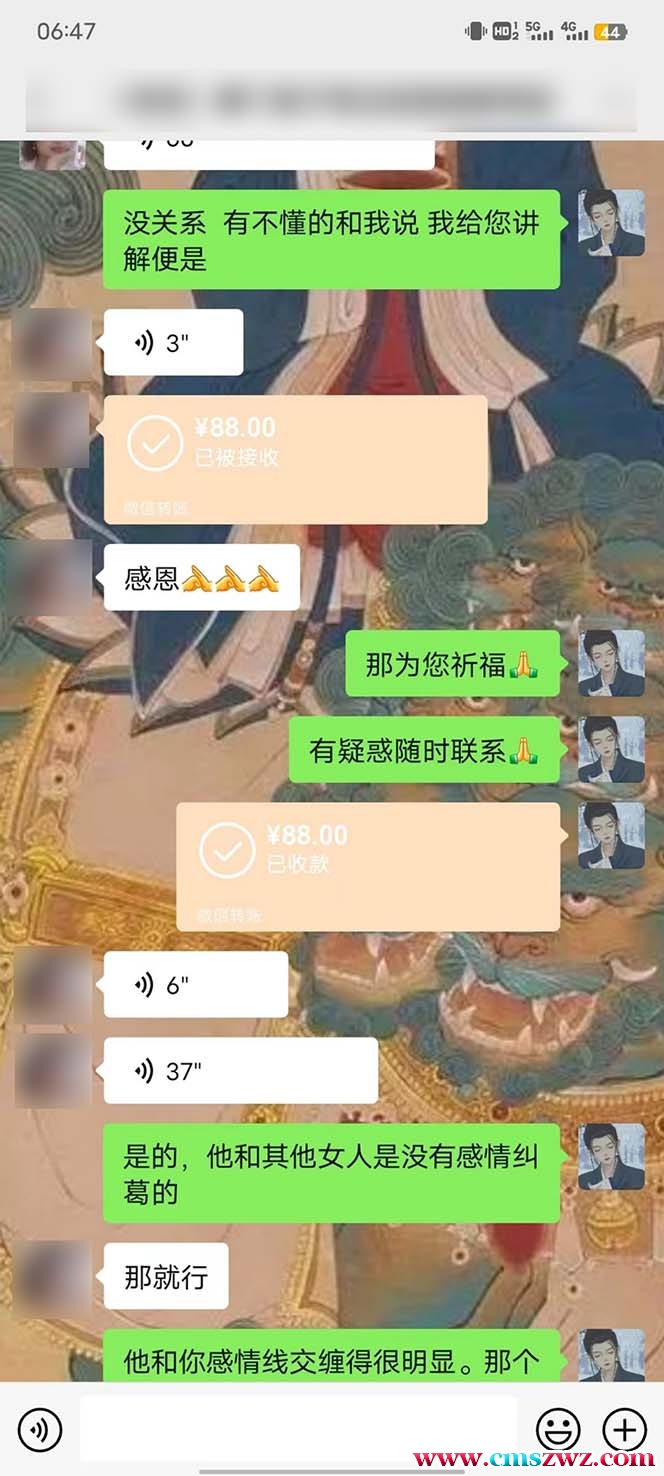
Task: Play the 37-second voice message
Action: (x=240, y=1071)
